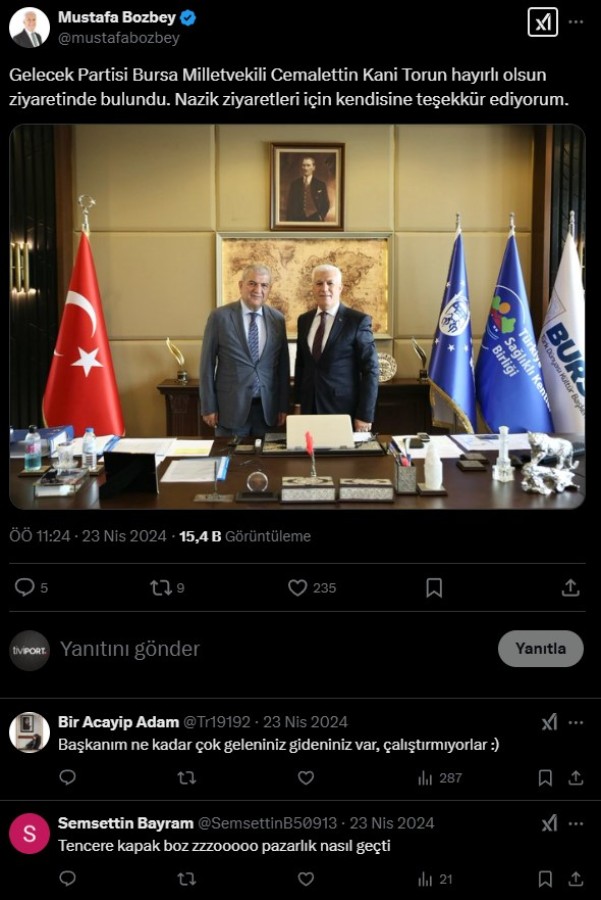Tap the Yanıtla button
Screen dimensions: 601x900
click(540, 649)
